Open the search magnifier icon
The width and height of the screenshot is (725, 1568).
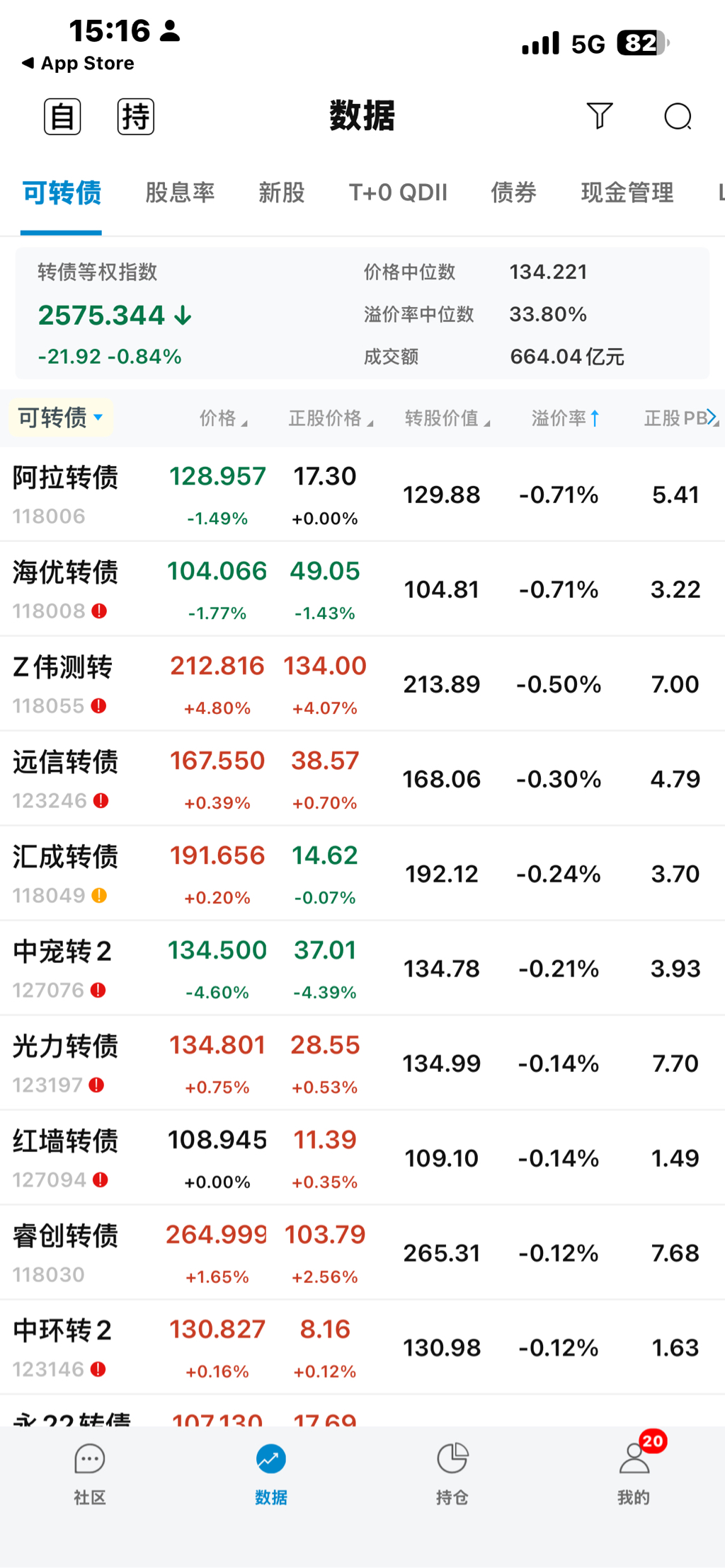[x=678, y=116]
